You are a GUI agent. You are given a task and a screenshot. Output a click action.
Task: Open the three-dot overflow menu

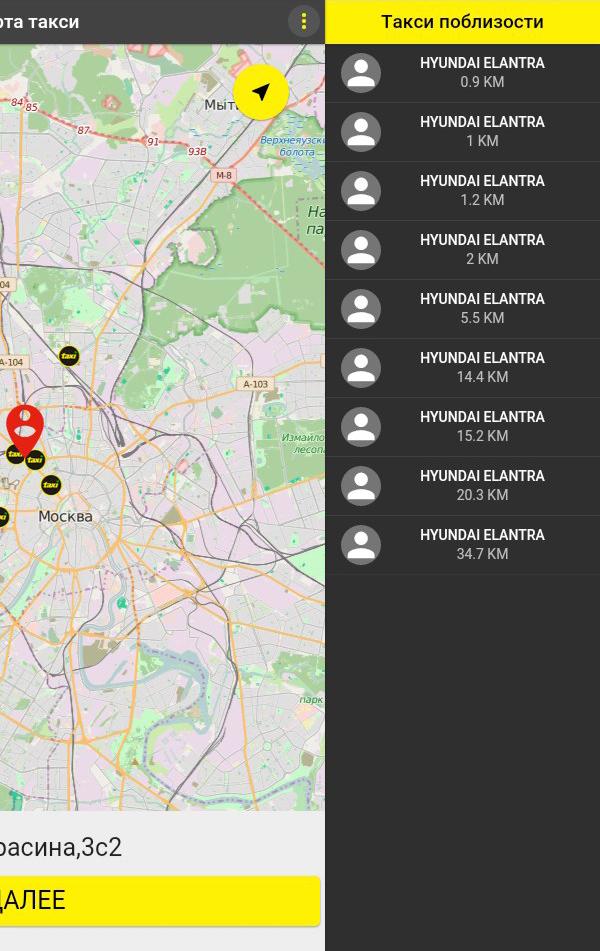pos(303,21)
